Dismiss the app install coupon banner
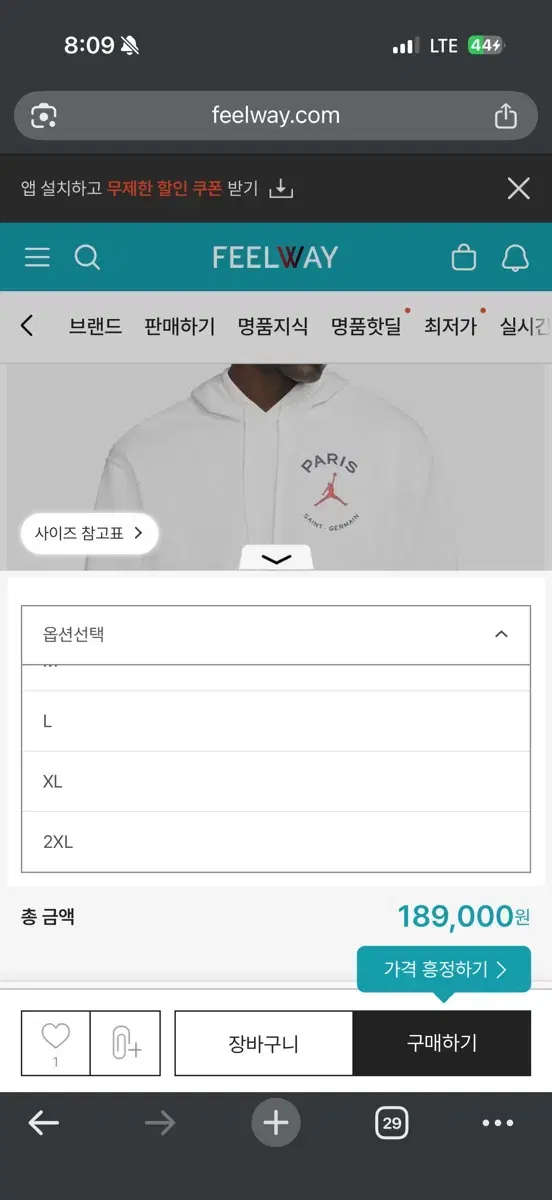This screenshot has width=552, height=1200. point(518,188)
